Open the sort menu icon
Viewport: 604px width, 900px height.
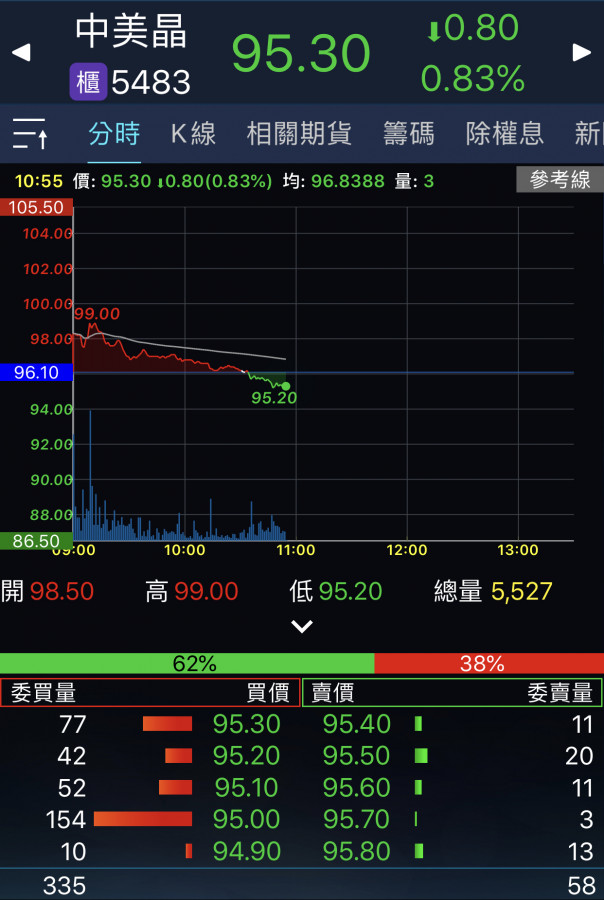30,133
